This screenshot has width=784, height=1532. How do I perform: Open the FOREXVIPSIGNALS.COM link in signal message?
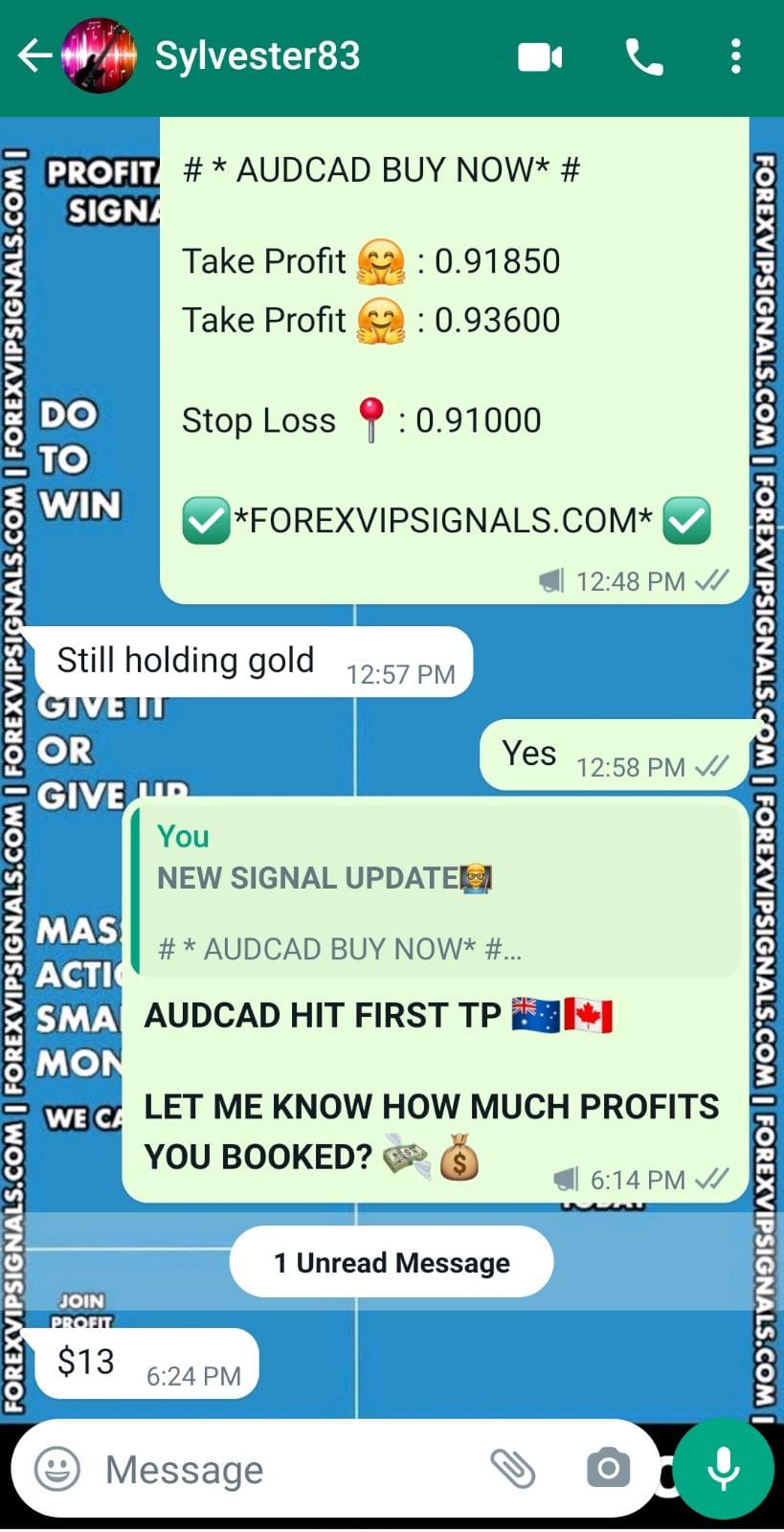pos(444,521)
